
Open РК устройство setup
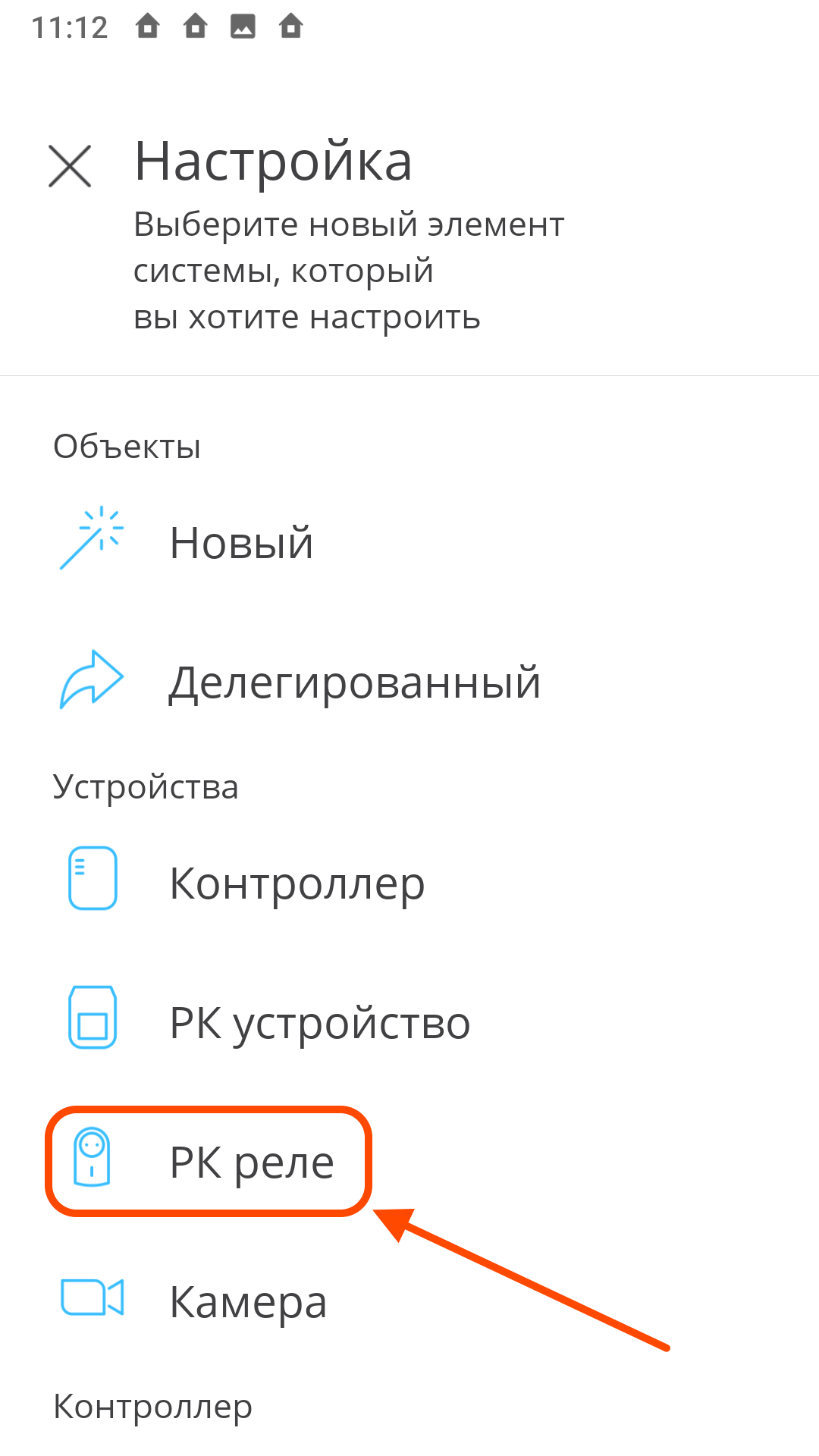pos(319,1023)
